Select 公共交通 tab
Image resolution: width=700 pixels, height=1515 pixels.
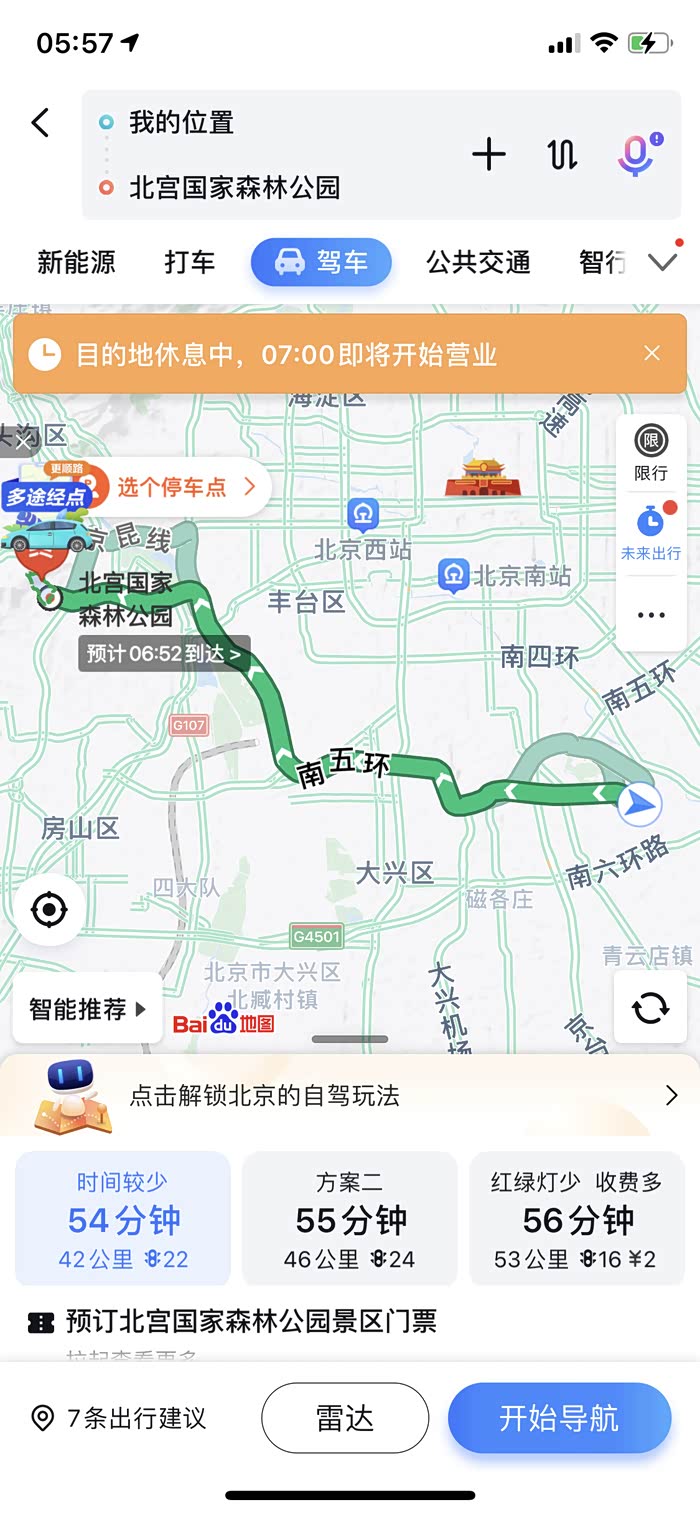[x=478, y=263]
